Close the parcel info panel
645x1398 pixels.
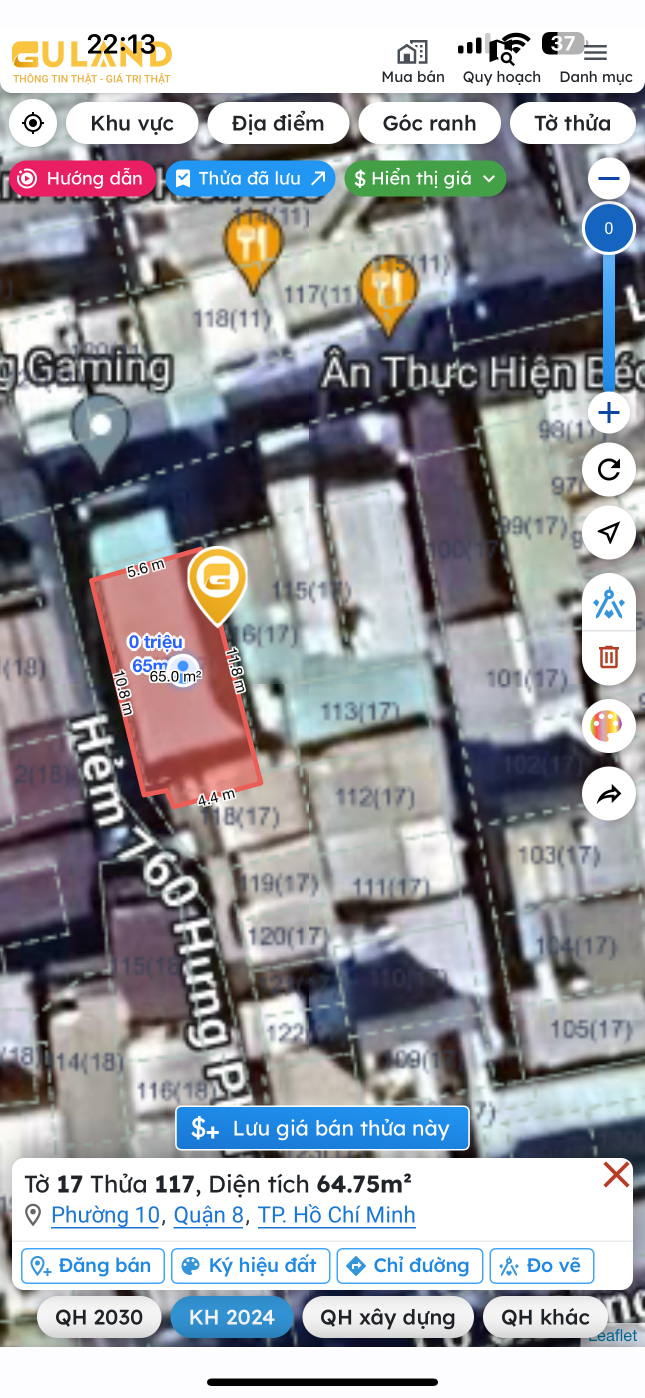616,1175
